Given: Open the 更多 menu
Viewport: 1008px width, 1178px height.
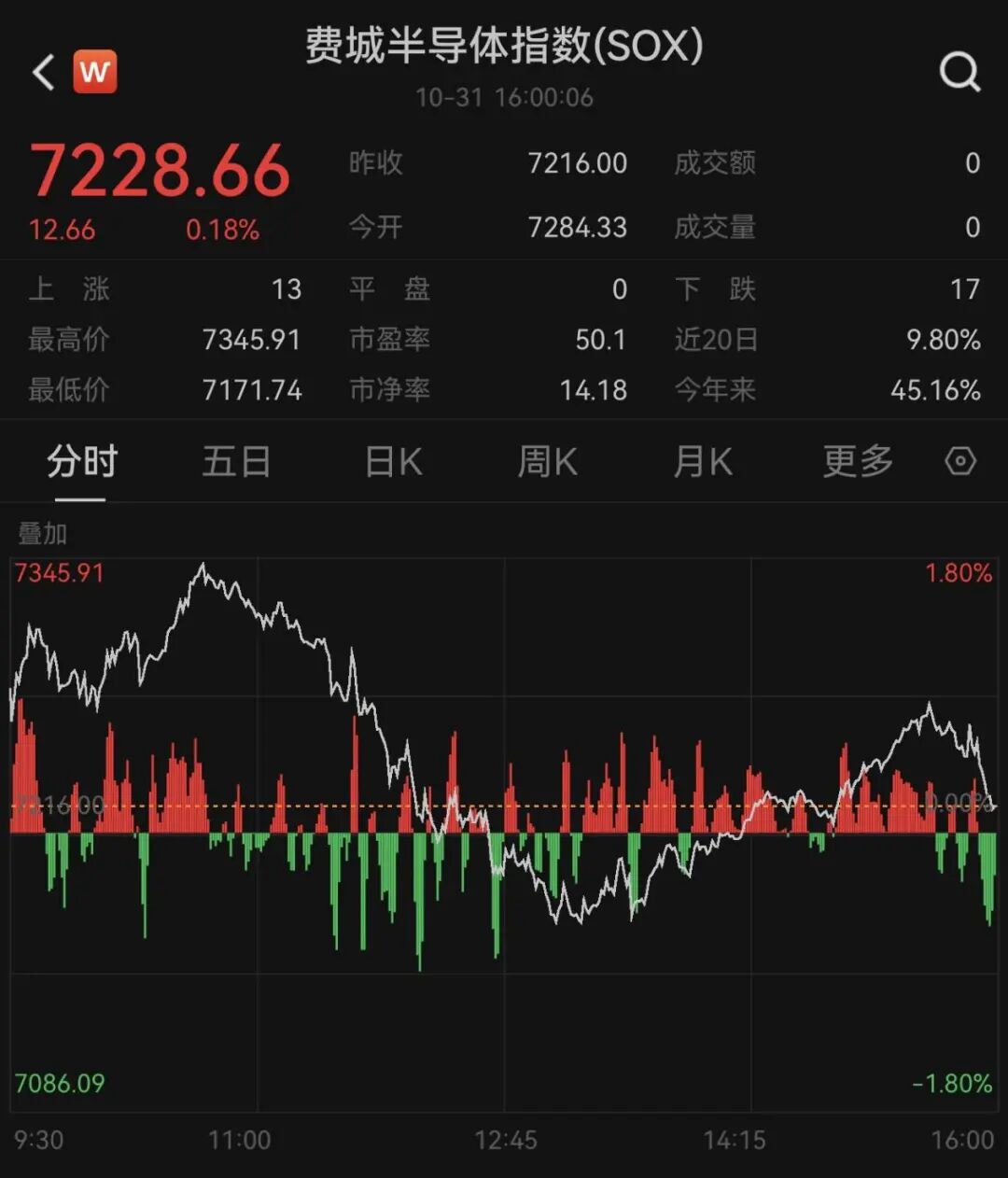Looking at the screenshot, I should (857, 461).
